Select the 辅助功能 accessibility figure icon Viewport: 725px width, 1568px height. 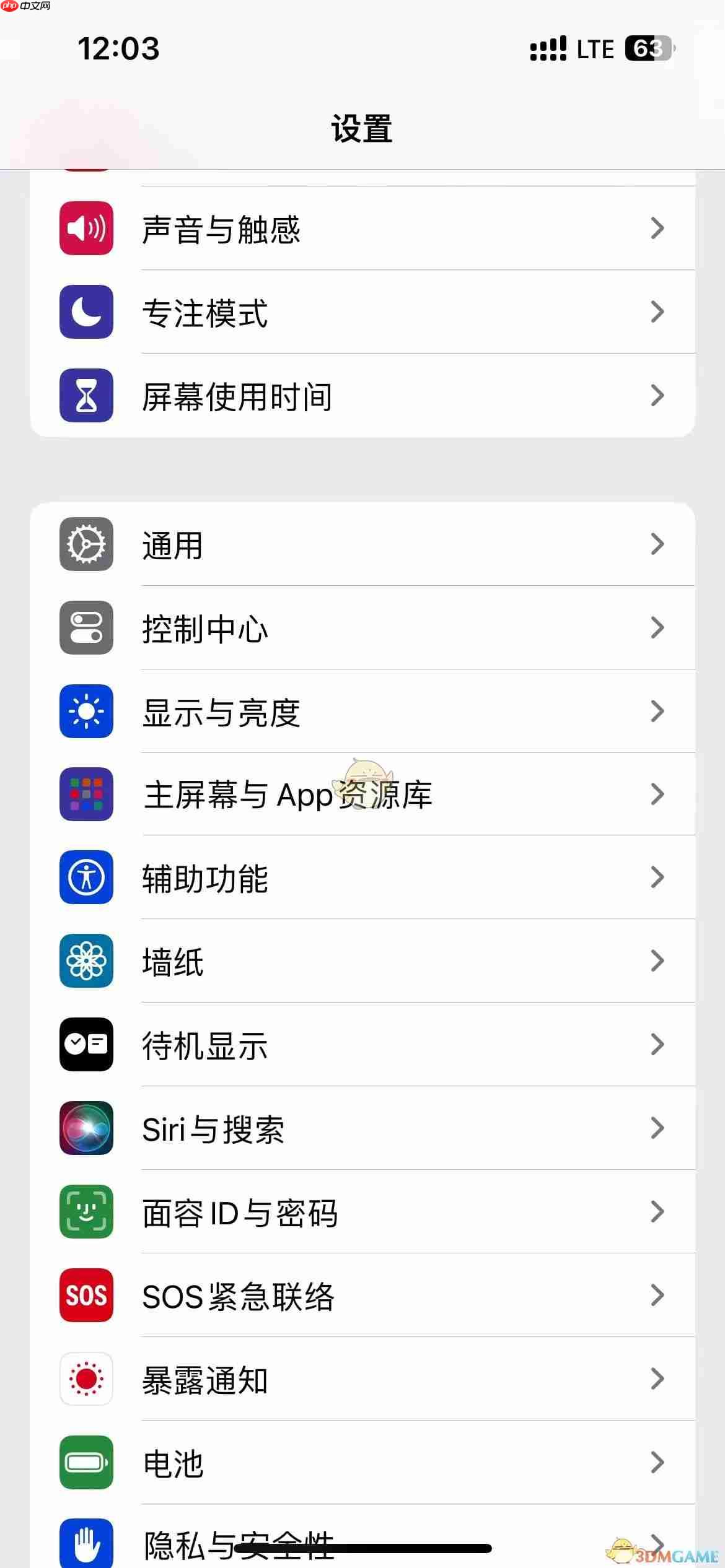coord(86,878)
